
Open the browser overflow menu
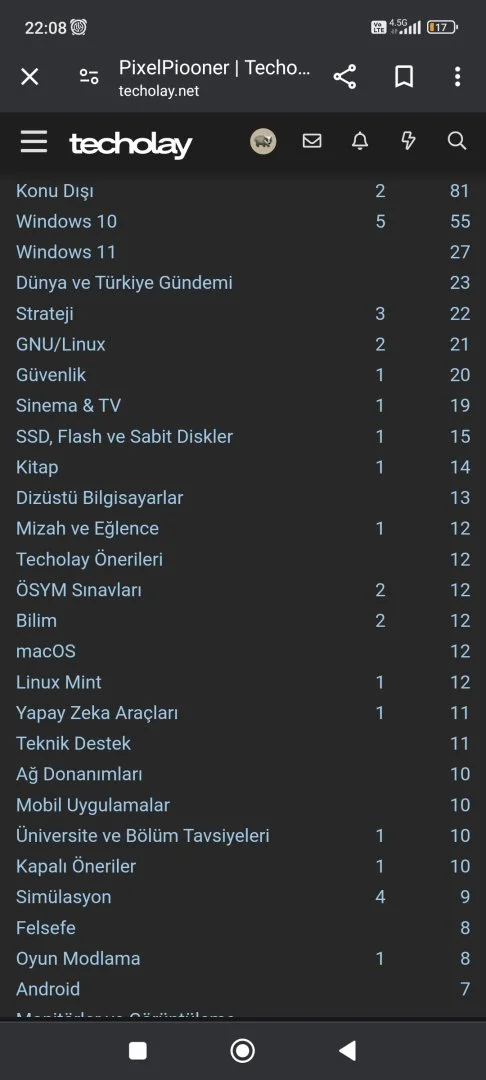click(x=457, y=76)
